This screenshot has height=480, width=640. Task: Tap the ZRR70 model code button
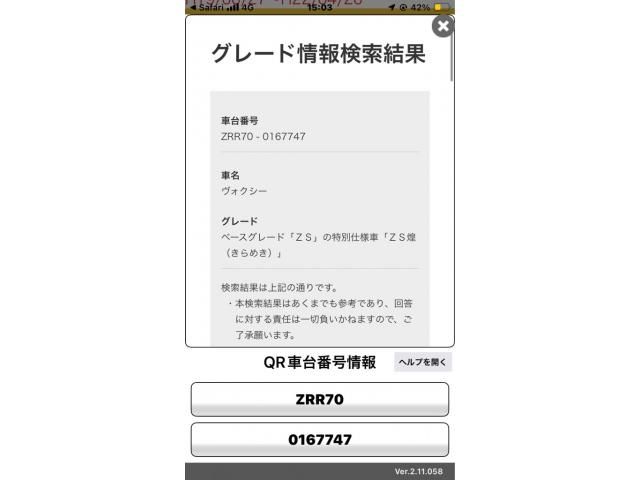[320, 399]
